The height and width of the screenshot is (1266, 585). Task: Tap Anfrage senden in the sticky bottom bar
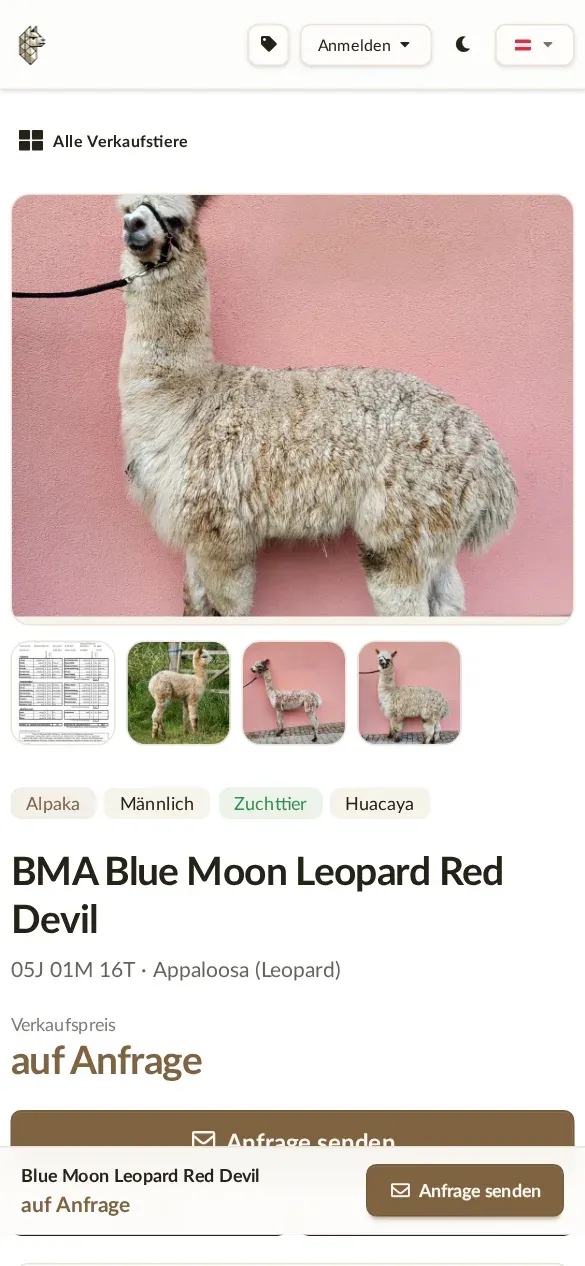click(x=465, y=1190)
